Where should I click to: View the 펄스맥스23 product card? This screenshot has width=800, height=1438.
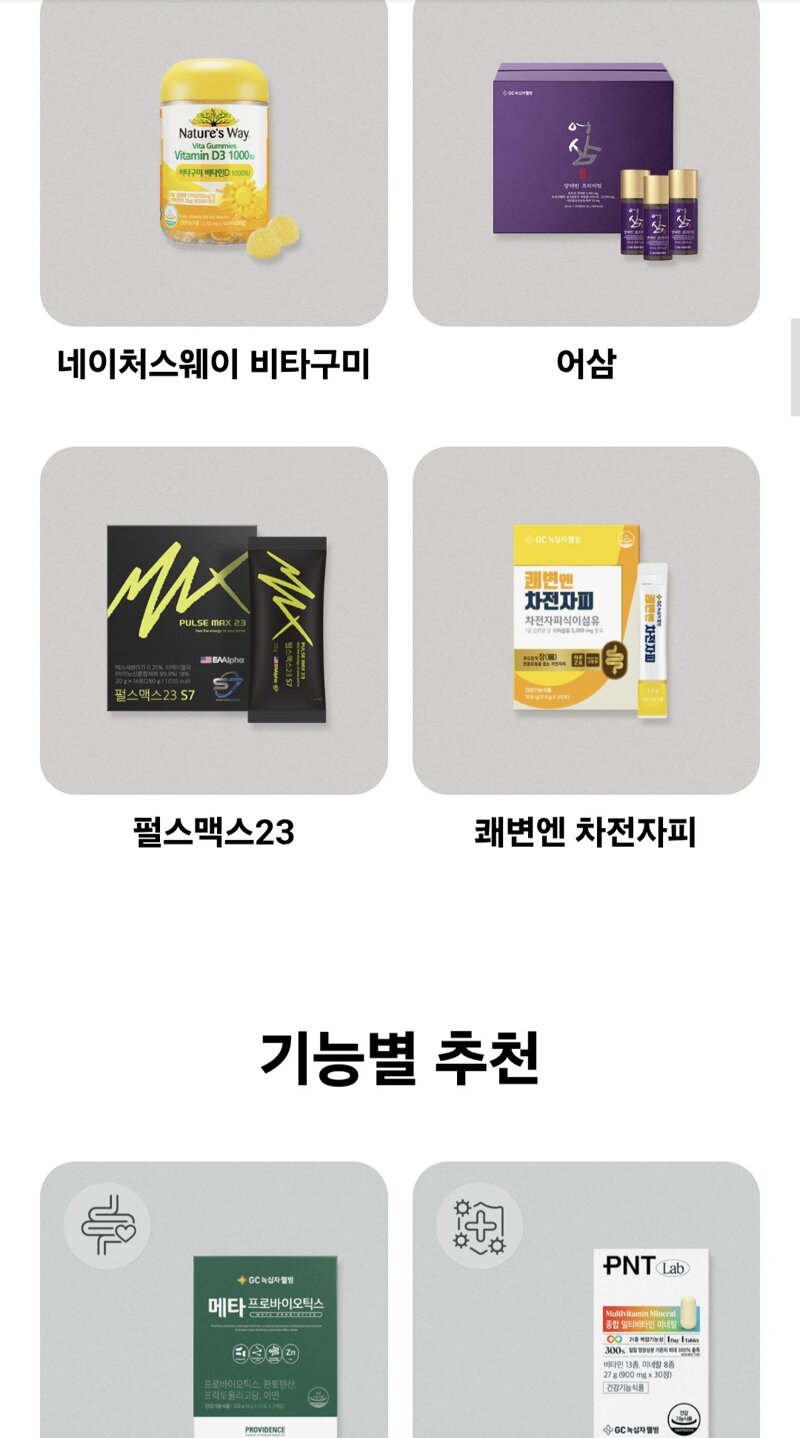[213, 620]
